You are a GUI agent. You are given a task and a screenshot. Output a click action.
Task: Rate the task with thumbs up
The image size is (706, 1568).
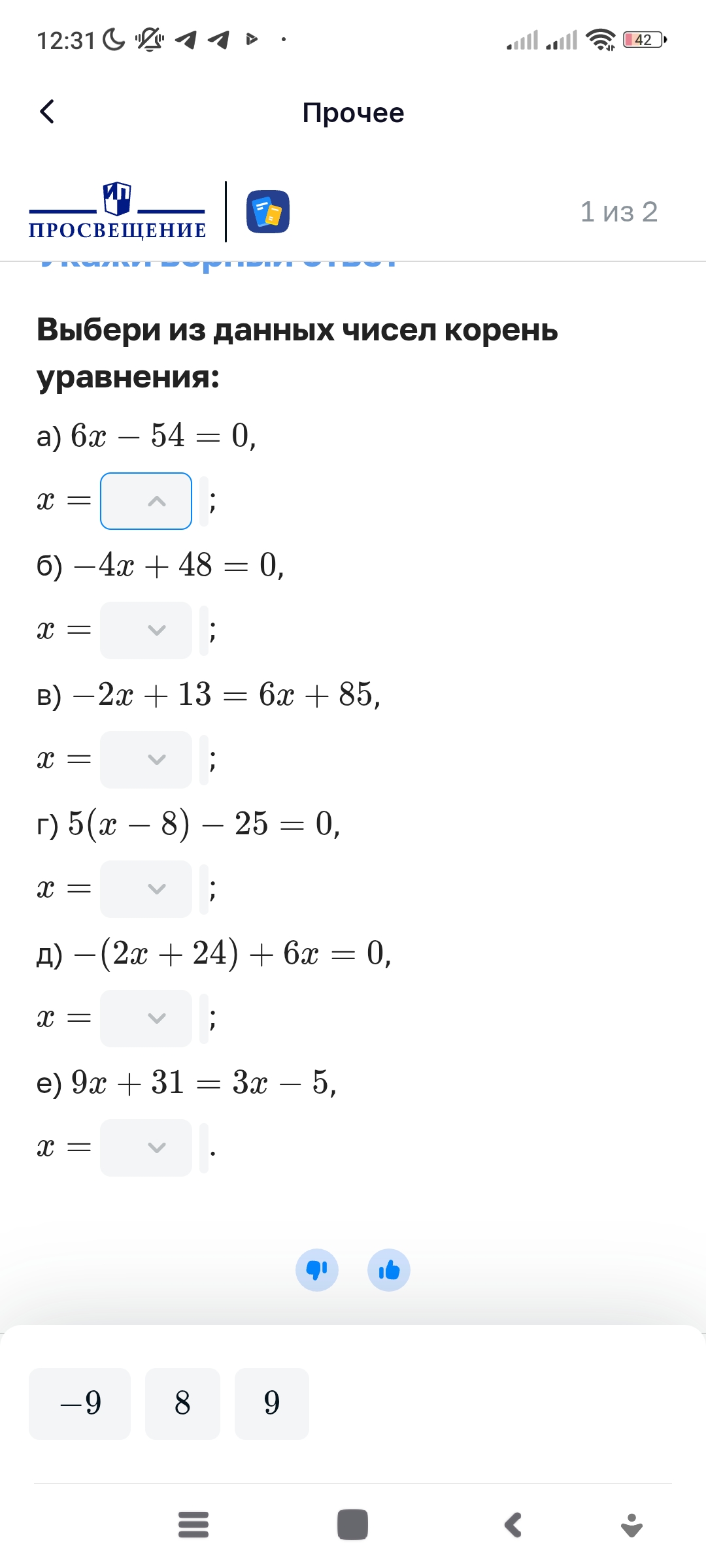click(389, 1270)
